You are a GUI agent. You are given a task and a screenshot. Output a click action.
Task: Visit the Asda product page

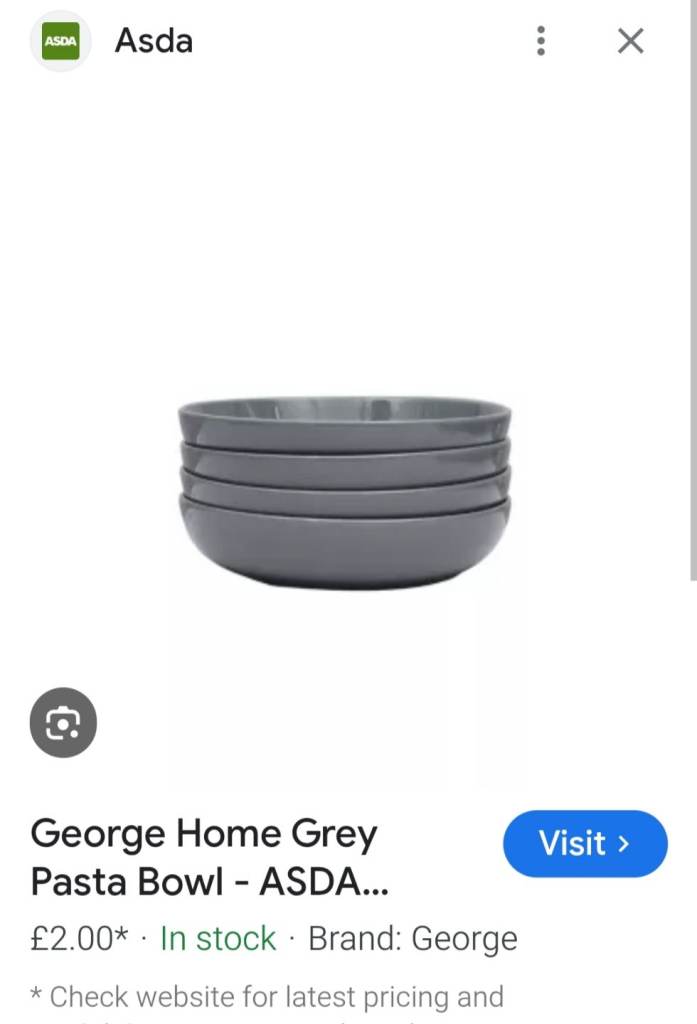(x=584, y=844)
